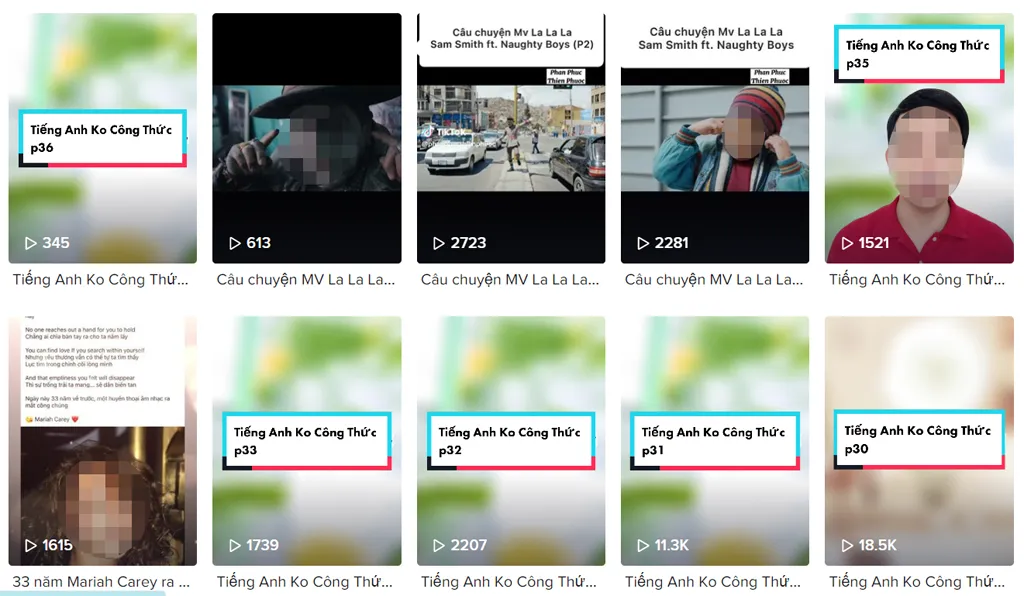The height and width of the screenshot is (596, 1024).
Task: Open the Tiếng Anh Ko Công Thức p31 video
Action: [714, 440]
